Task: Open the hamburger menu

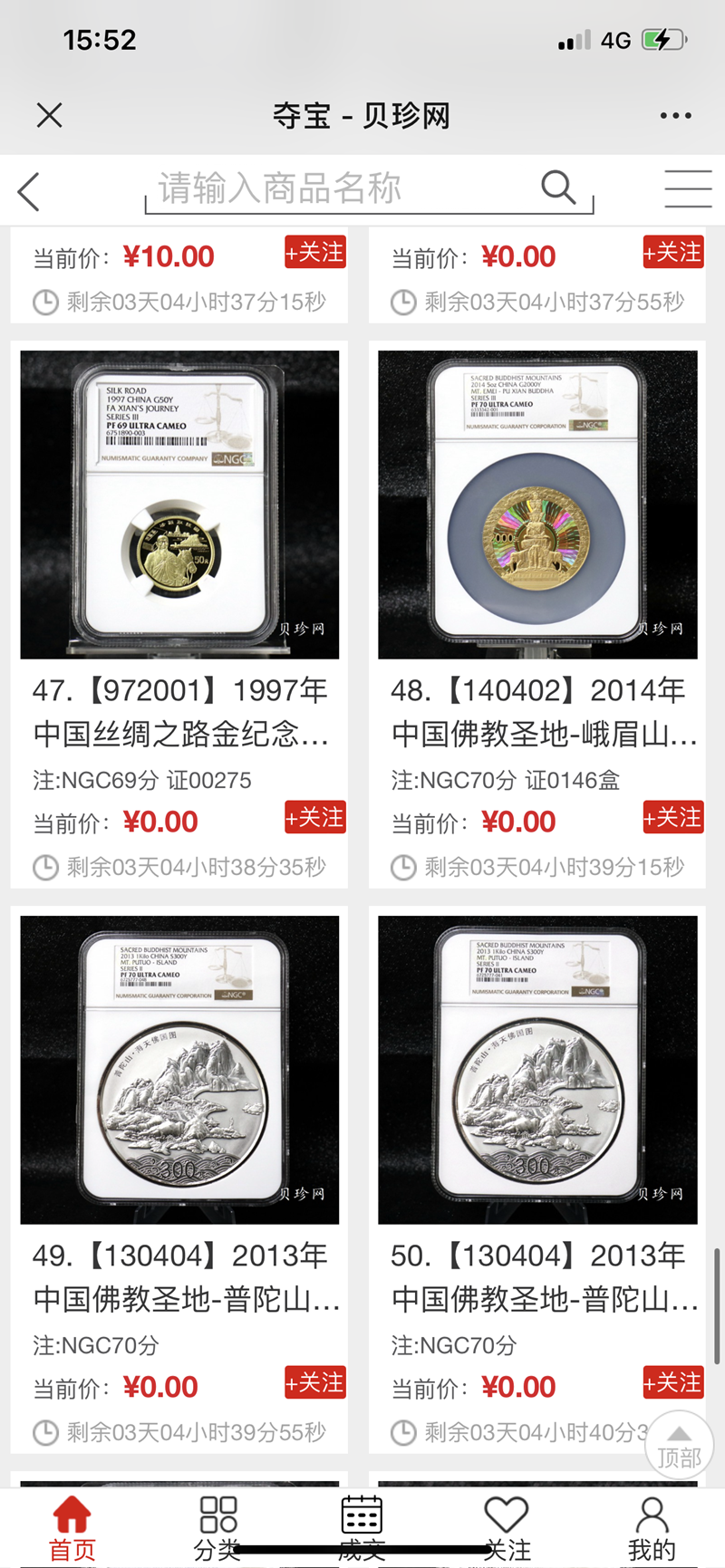Action: [688, 188]
